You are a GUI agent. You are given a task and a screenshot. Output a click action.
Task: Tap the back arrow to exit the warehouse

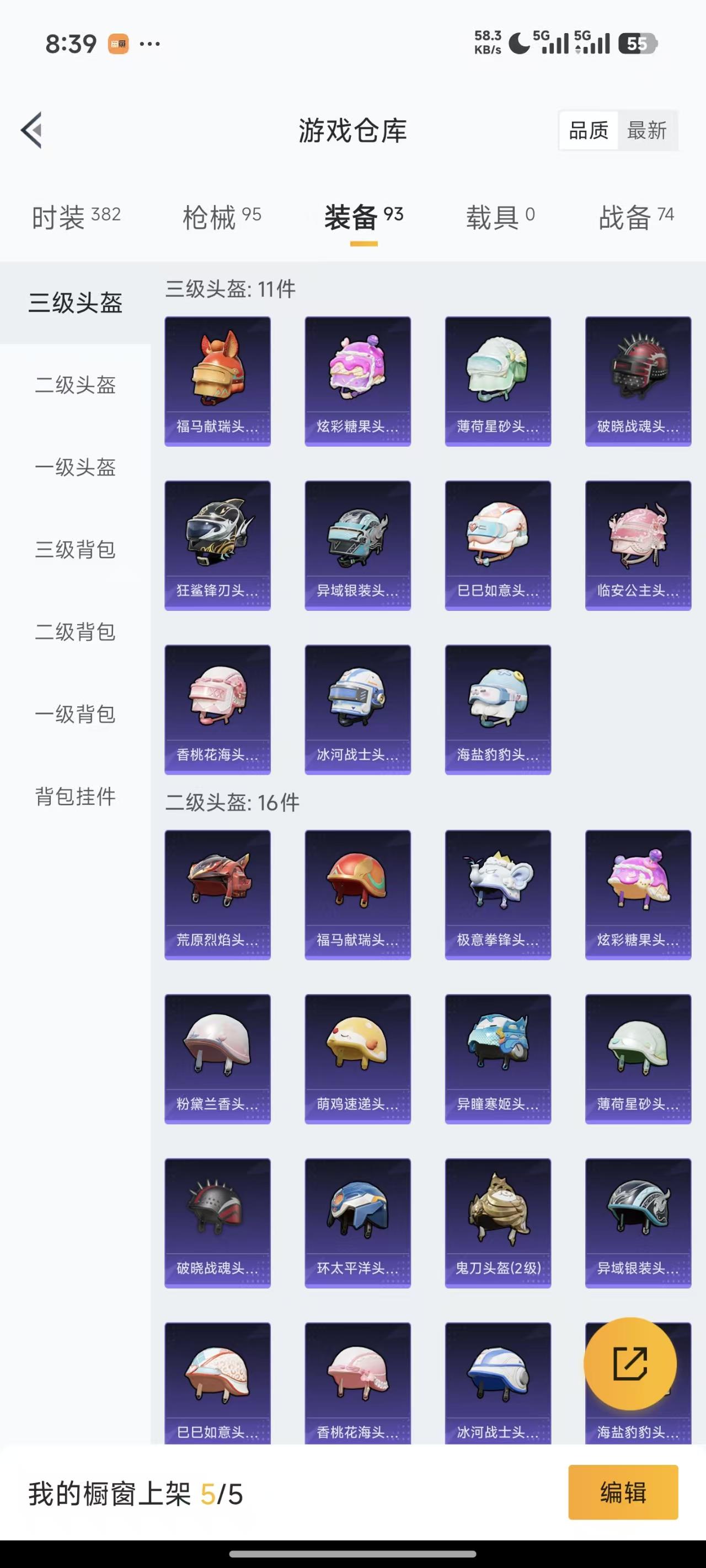click(31, 131)
